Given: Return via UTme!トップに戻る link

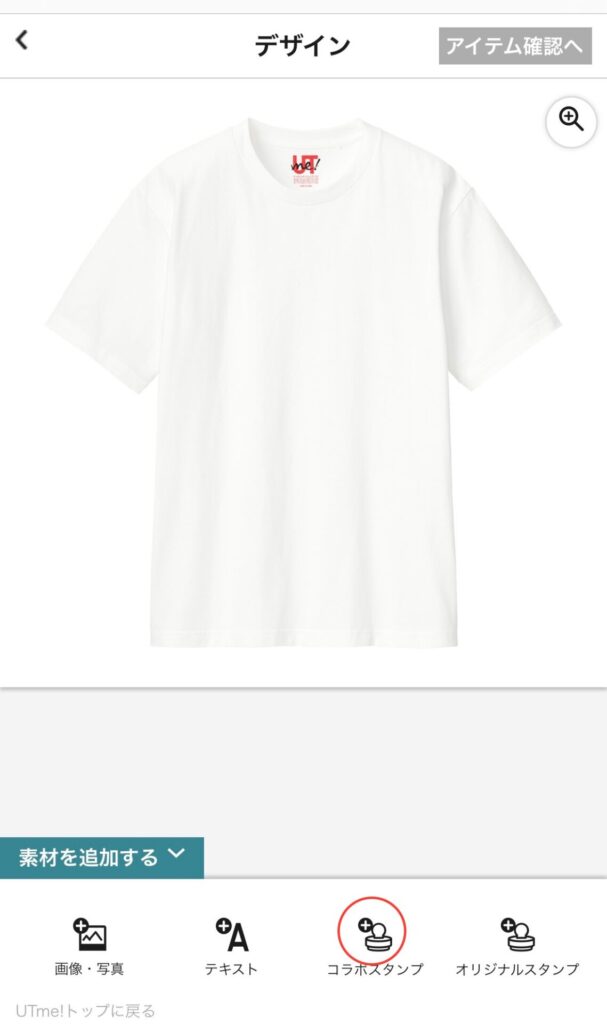Looking at the screenshot, I should click(86, 1011).
